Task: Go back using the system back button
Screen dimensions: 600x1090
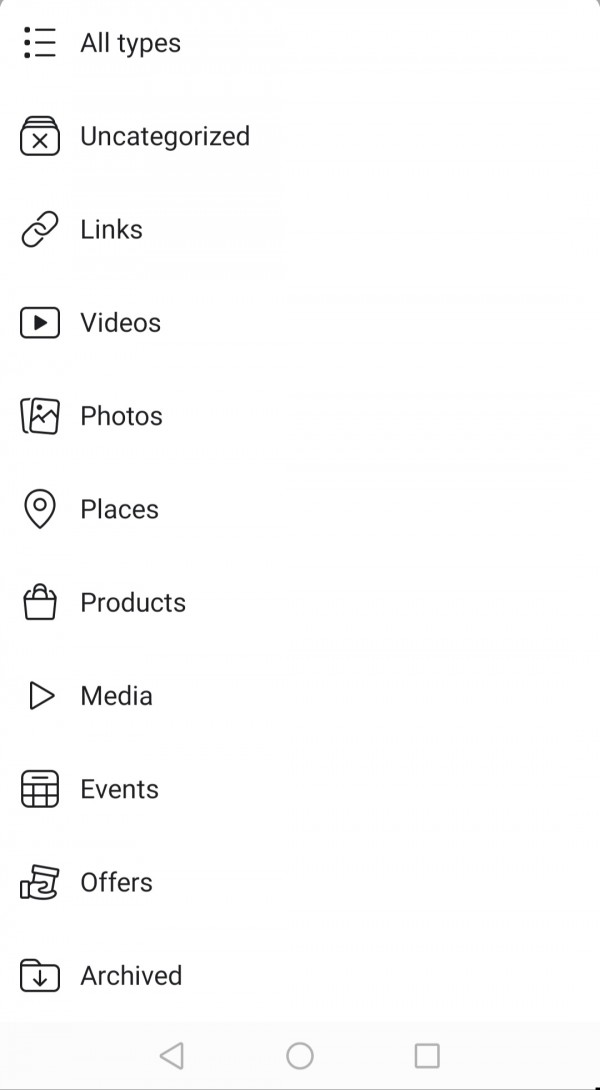Action: point(172,1055)
